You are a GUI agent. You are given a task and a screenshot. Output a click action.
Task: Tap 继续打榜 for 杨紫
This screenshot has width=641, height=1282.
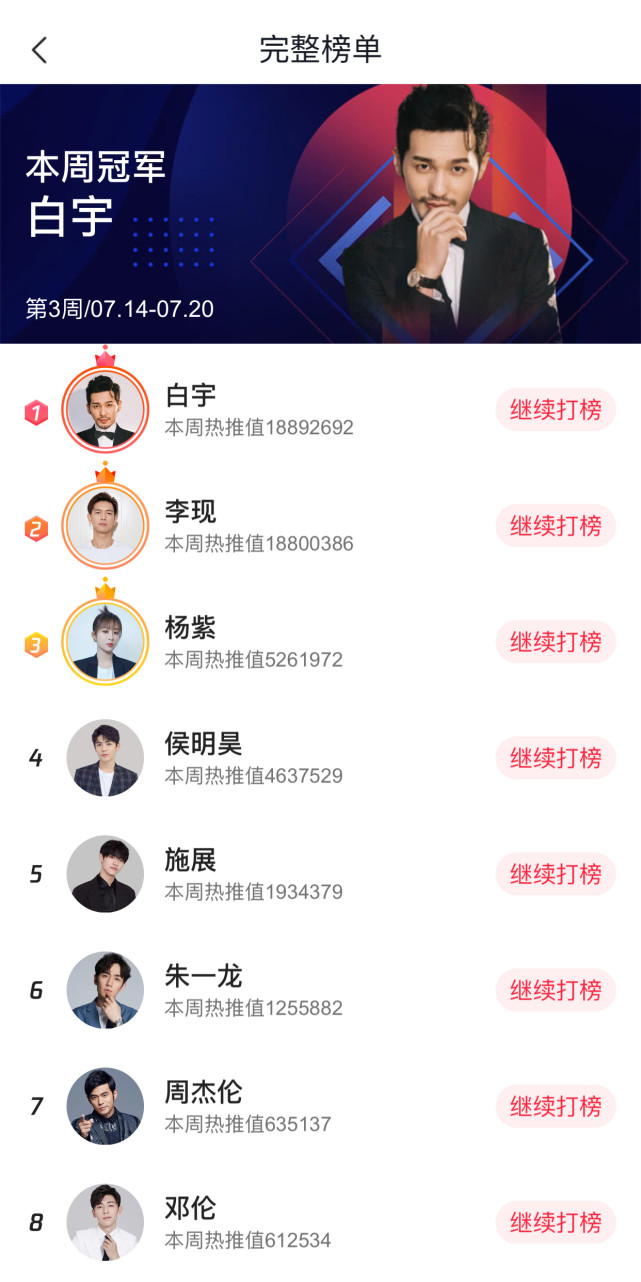point(555,642)
